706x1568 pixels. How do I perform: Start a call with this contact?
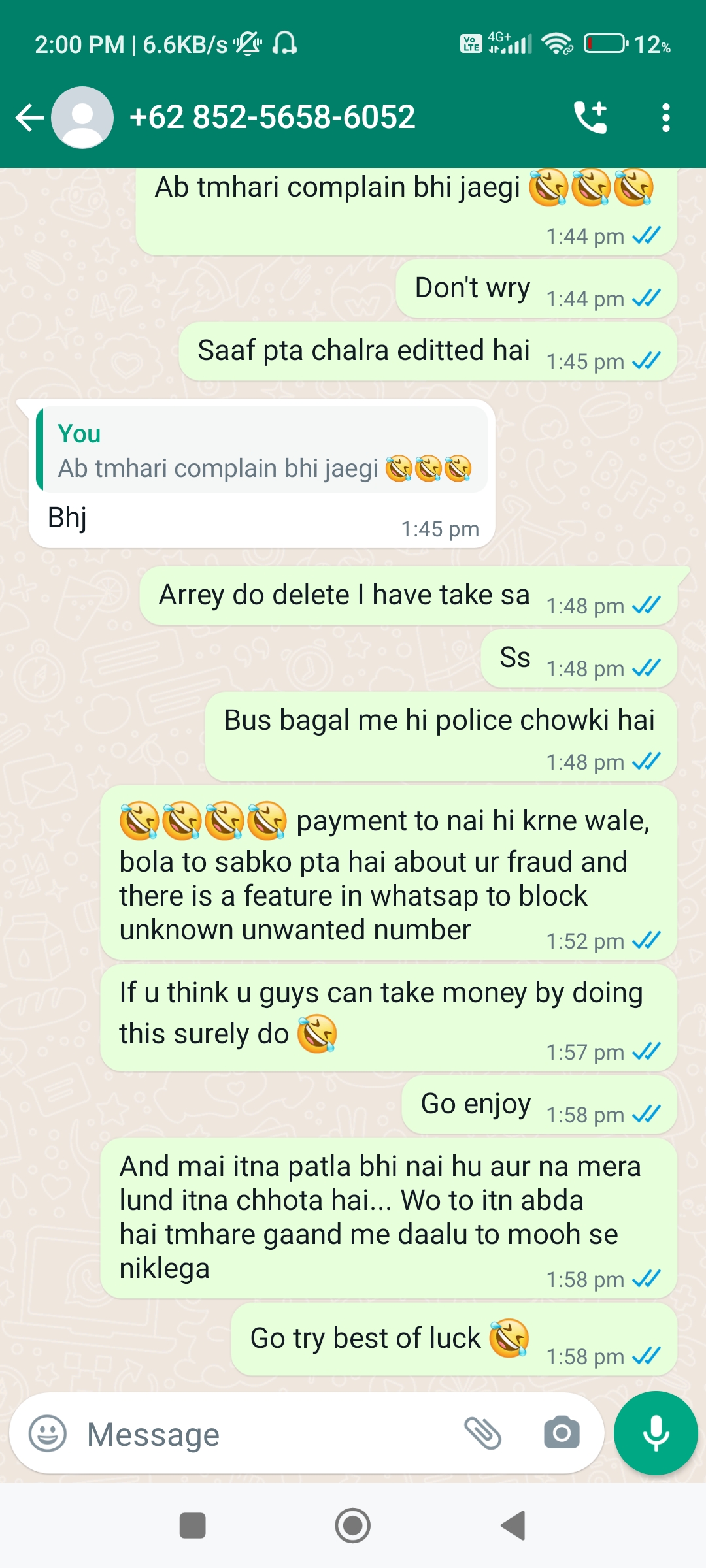click(590, 118)
